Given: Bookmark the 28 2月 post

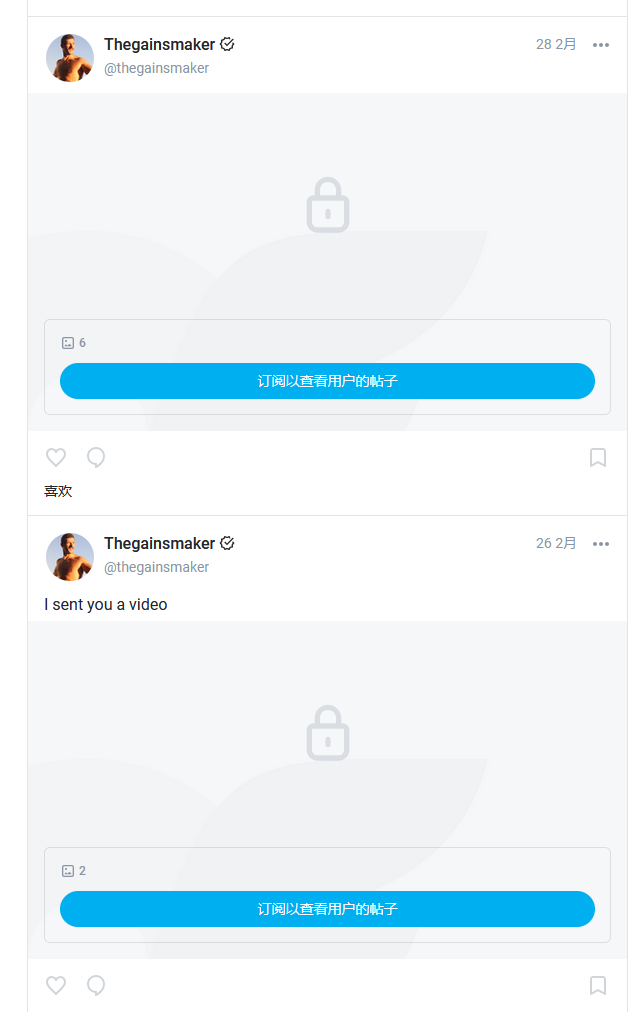Looking at the screenshot, I should click(x=598, y=457).
